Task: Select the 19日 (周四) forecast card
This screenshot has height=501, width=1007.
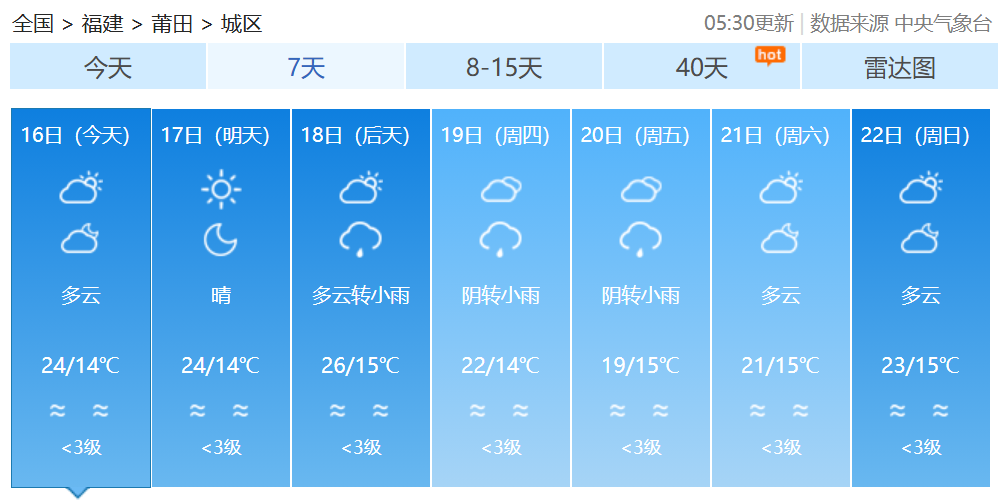Action: tap(501, 298)
